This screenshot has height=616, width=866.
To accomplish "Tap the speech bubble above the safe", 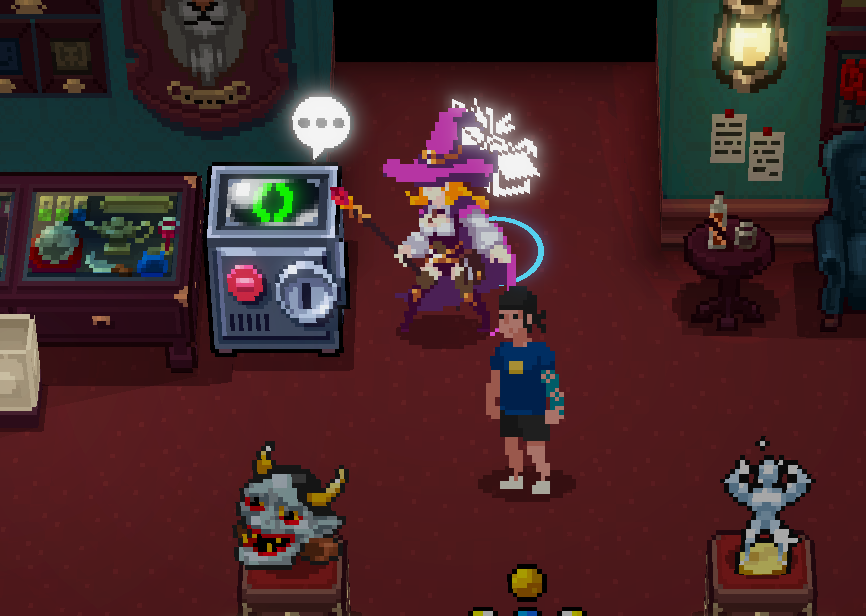I will click(321, 124).
